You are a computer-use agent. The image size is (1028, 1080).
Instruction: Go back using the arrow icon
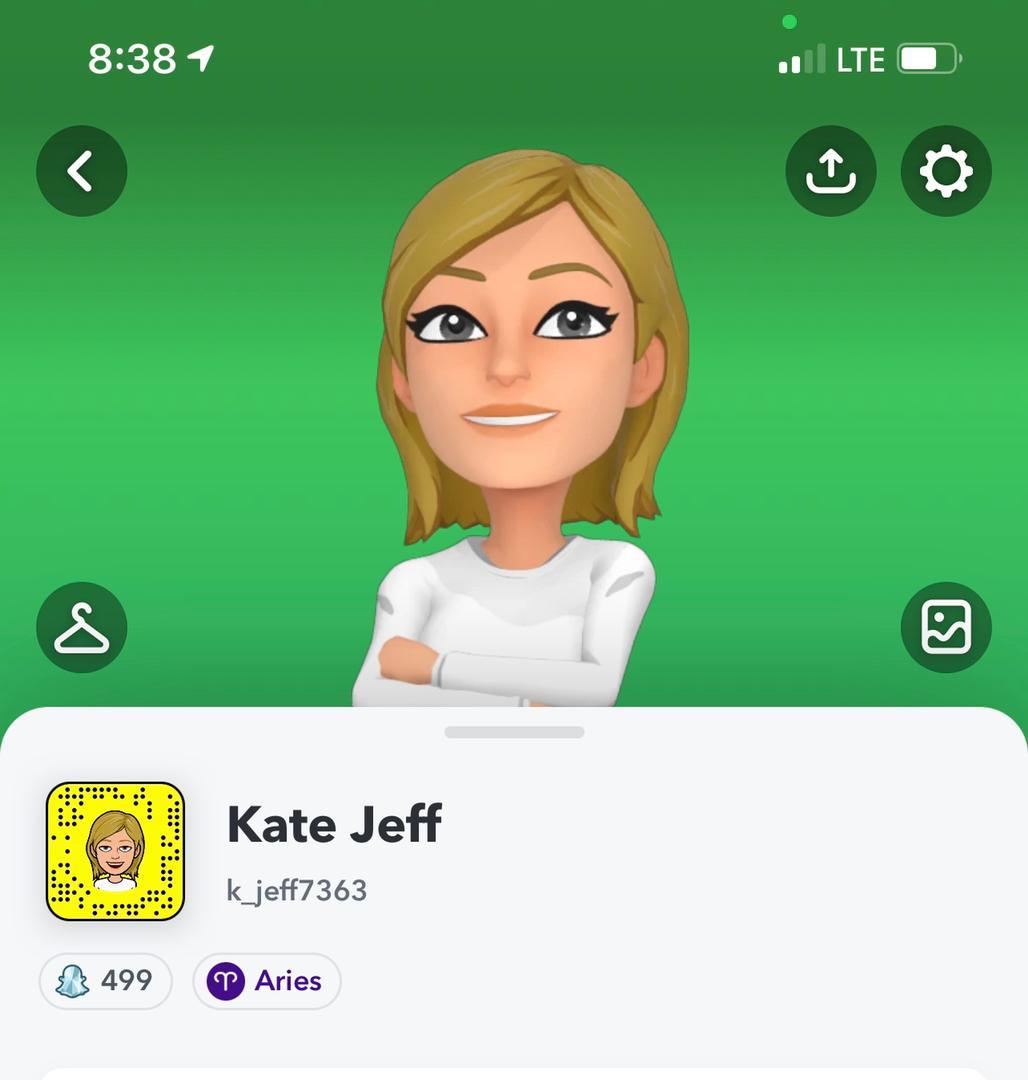[81, 171]
